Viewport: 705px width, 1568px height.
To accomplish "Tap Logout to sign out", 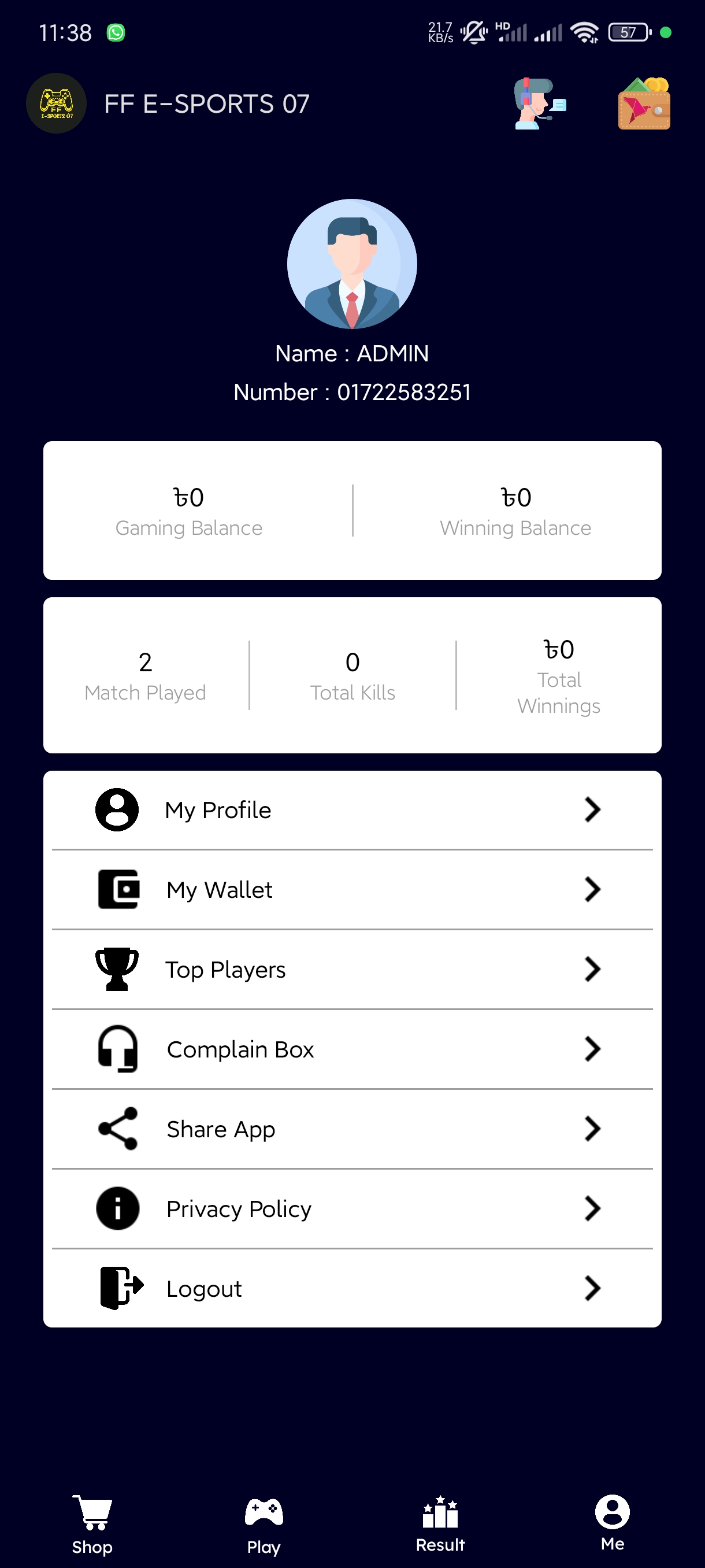I will [x=352, y=1289].
